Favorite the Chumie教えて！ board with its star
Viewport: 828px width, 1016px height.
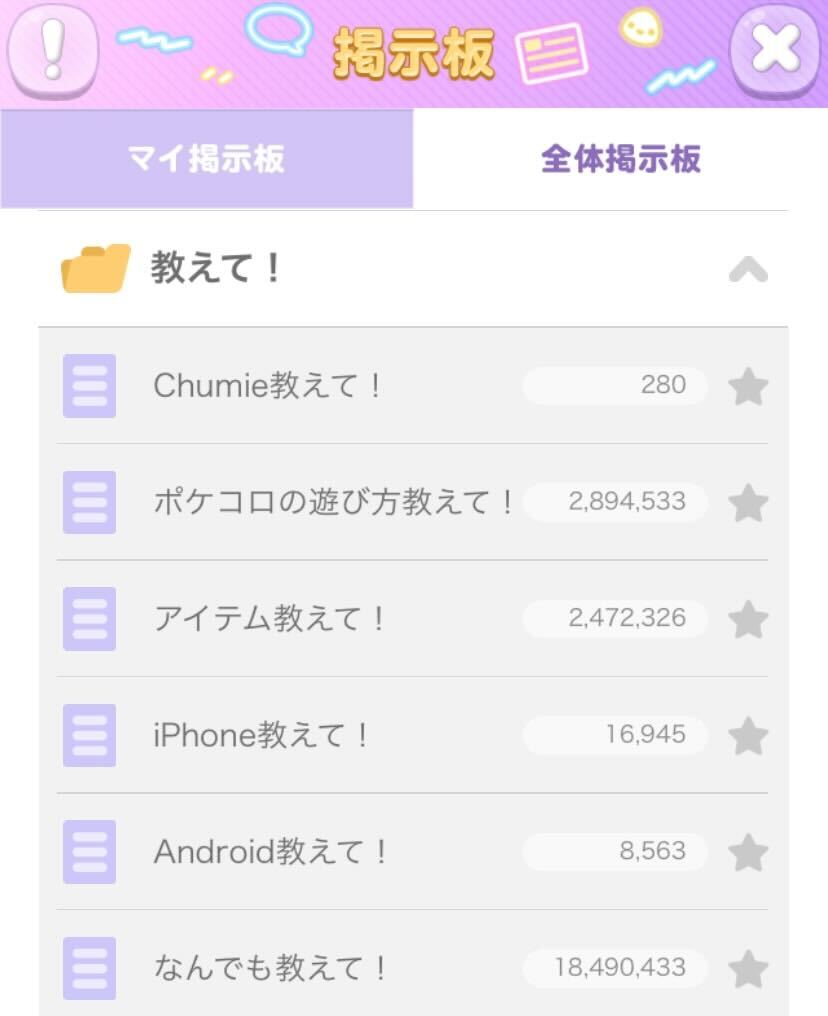tap(748, 387)
